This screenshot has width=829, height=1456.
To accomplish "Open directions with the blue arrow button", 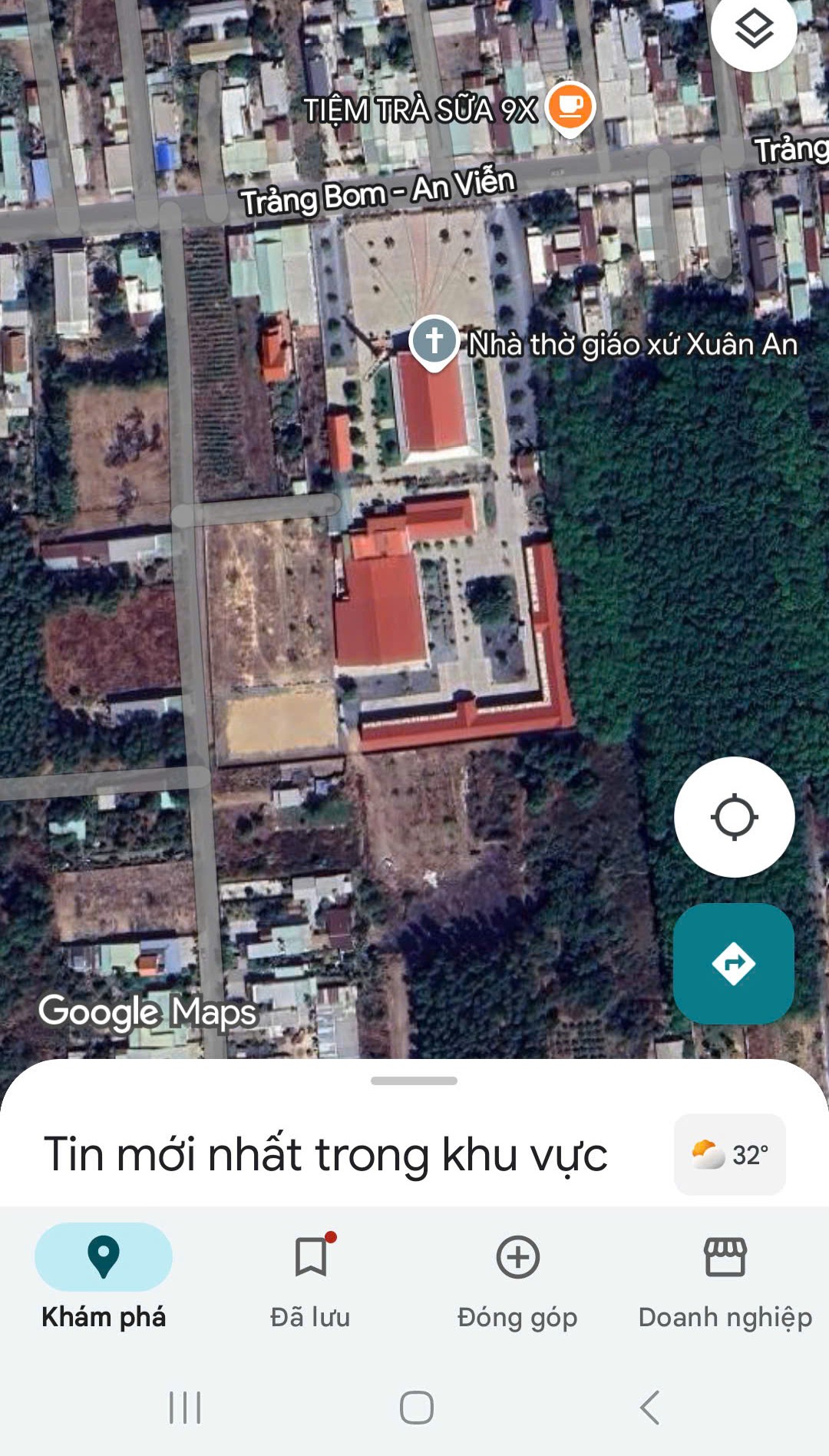I will (x=733, y=963).
